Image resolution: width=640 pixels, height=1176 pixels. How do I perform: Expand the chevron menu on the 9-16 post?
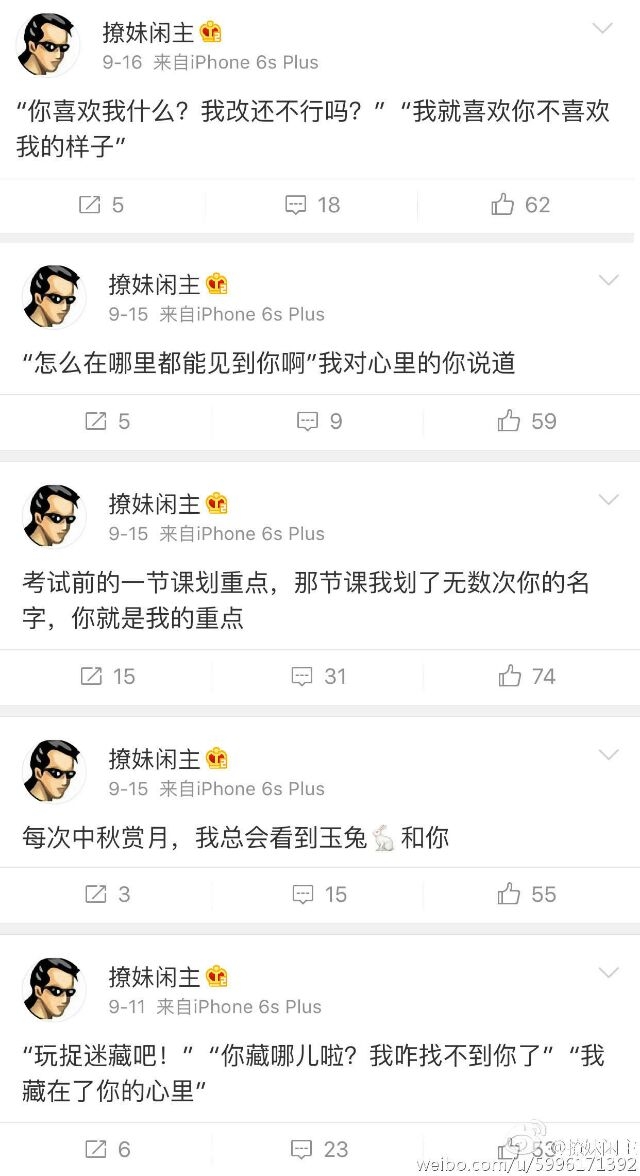602,28
